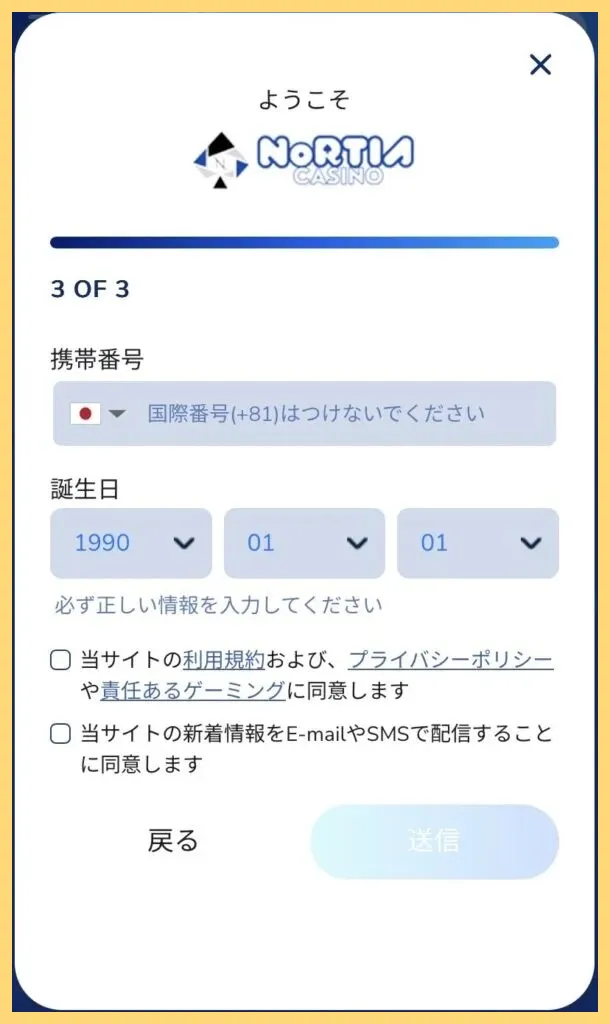Open the 利用規約 link
This screenshot has width=610, height=1024.
(223, 660)
